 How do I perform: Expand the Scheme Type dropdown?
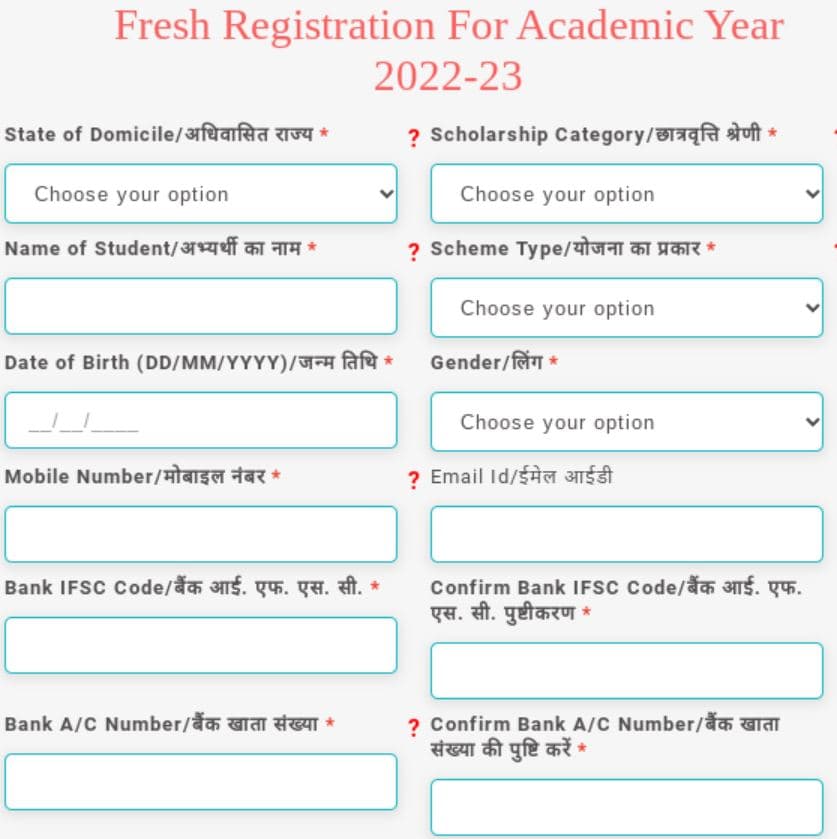click(626, 308)
